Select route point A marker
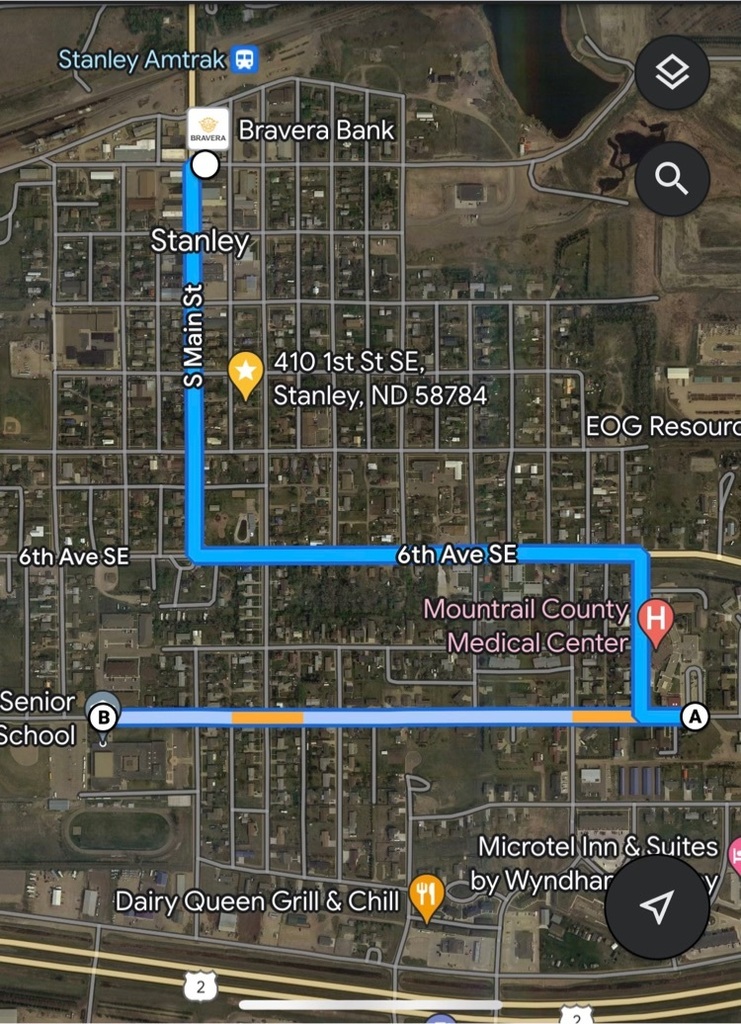The image size is (741, 1024). [x=694, y=716]
